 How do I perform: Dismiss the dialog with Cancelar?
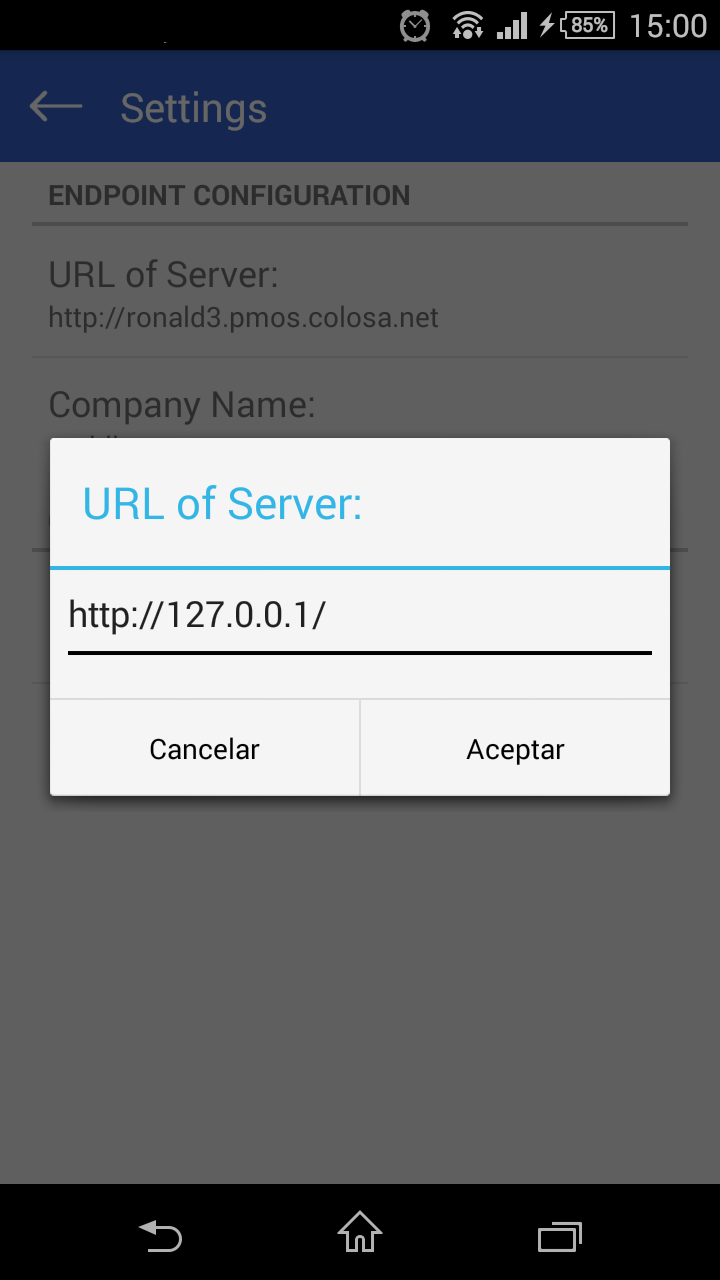coord(204,748)
